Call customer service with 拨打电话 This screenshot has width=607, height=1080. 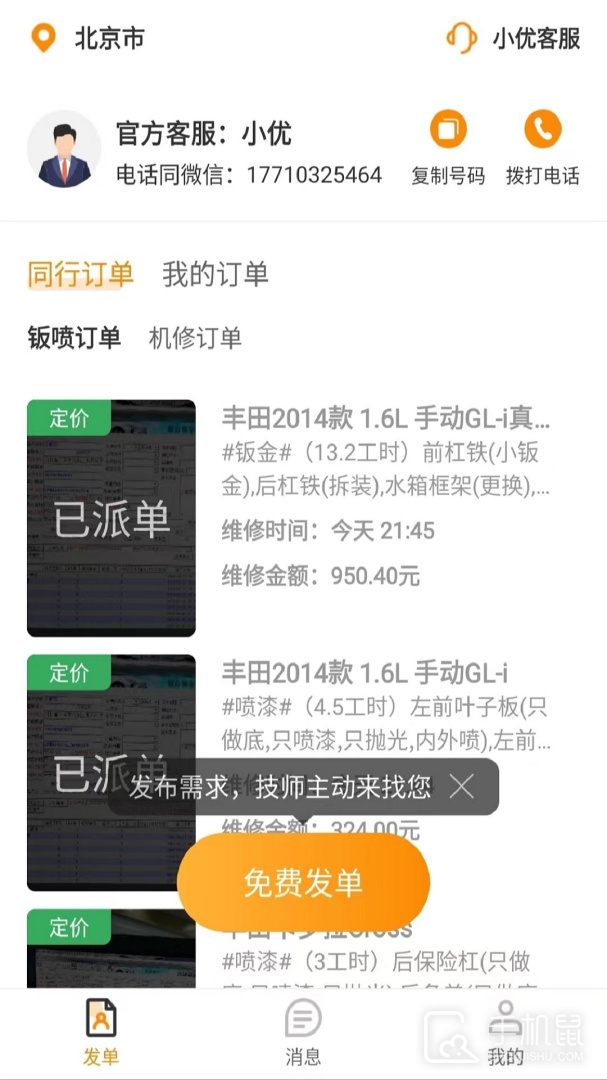pyautogui.click(x=542, y=148)
